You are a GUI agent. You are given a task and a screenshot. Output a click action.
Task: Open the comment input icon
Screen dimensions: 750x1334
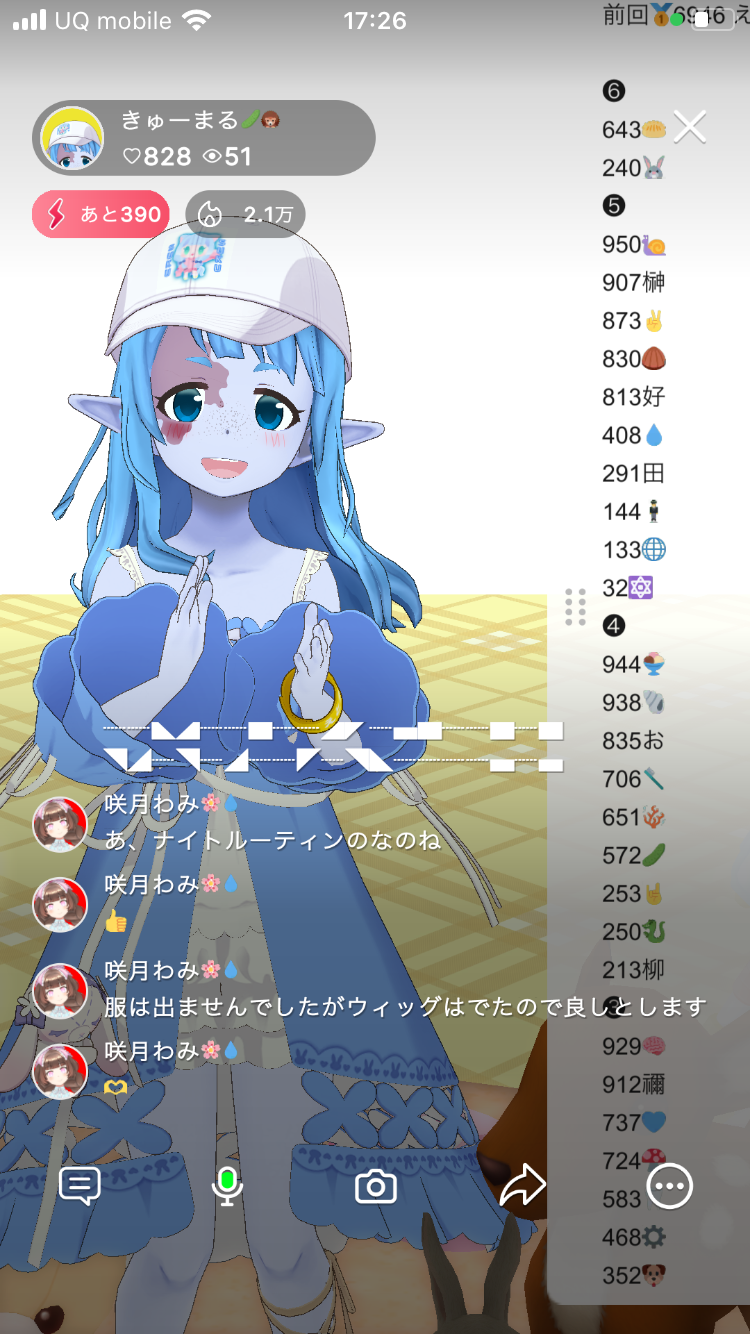[x=80, y=1186]
